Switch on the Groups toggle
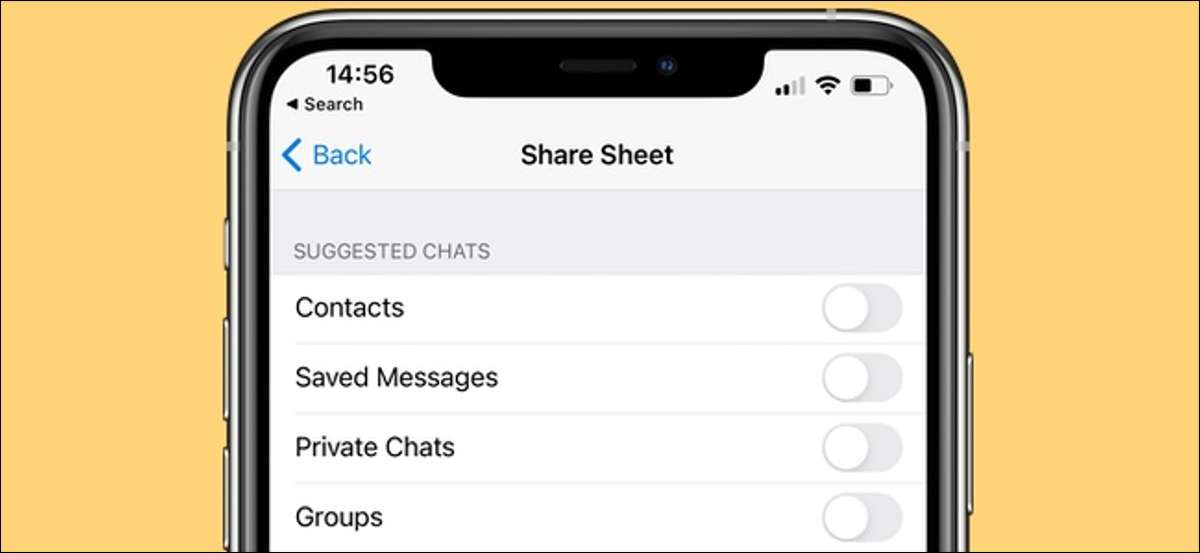Viewport: 1200px width, 553px height. pos(861,517)
